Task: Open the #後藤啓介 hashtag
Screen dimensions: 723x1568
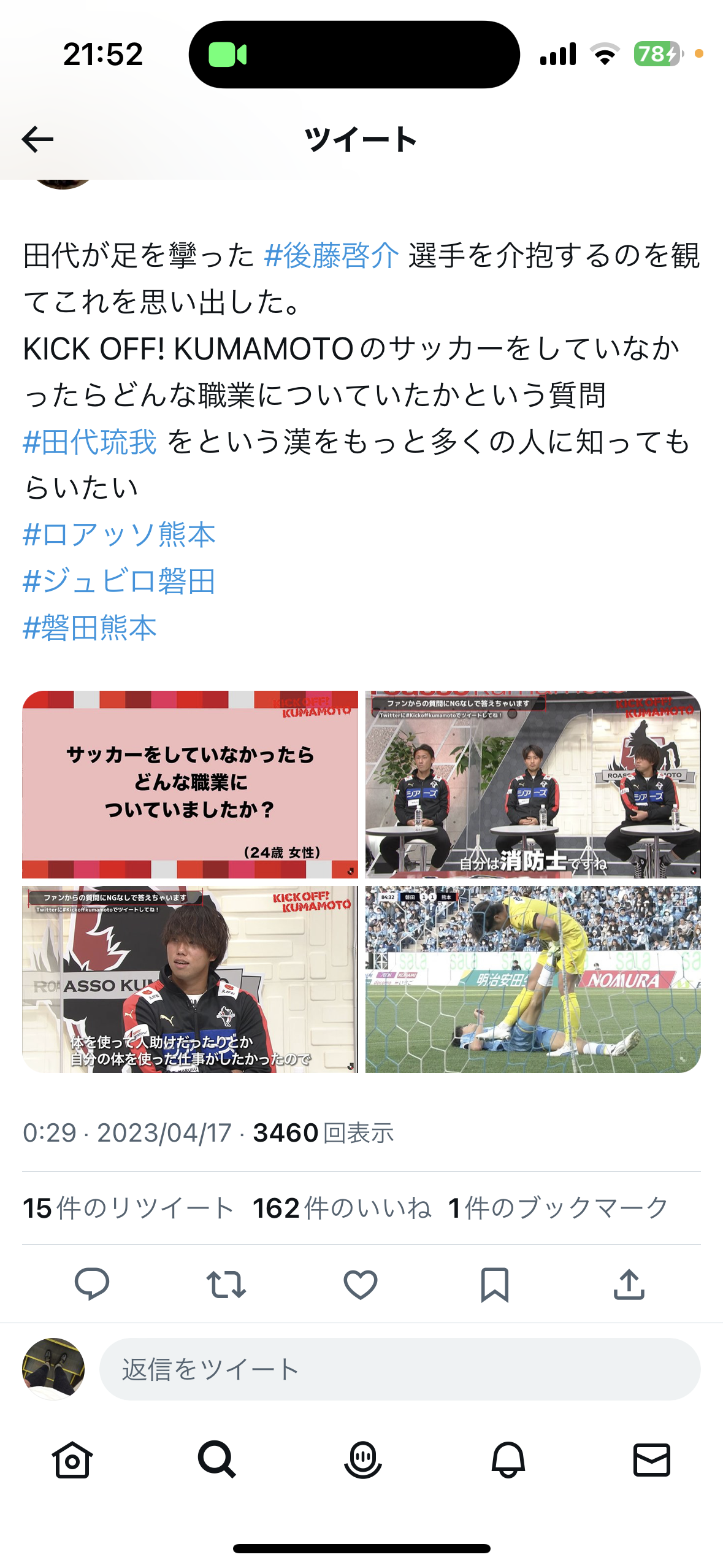Action: point(332,256)
